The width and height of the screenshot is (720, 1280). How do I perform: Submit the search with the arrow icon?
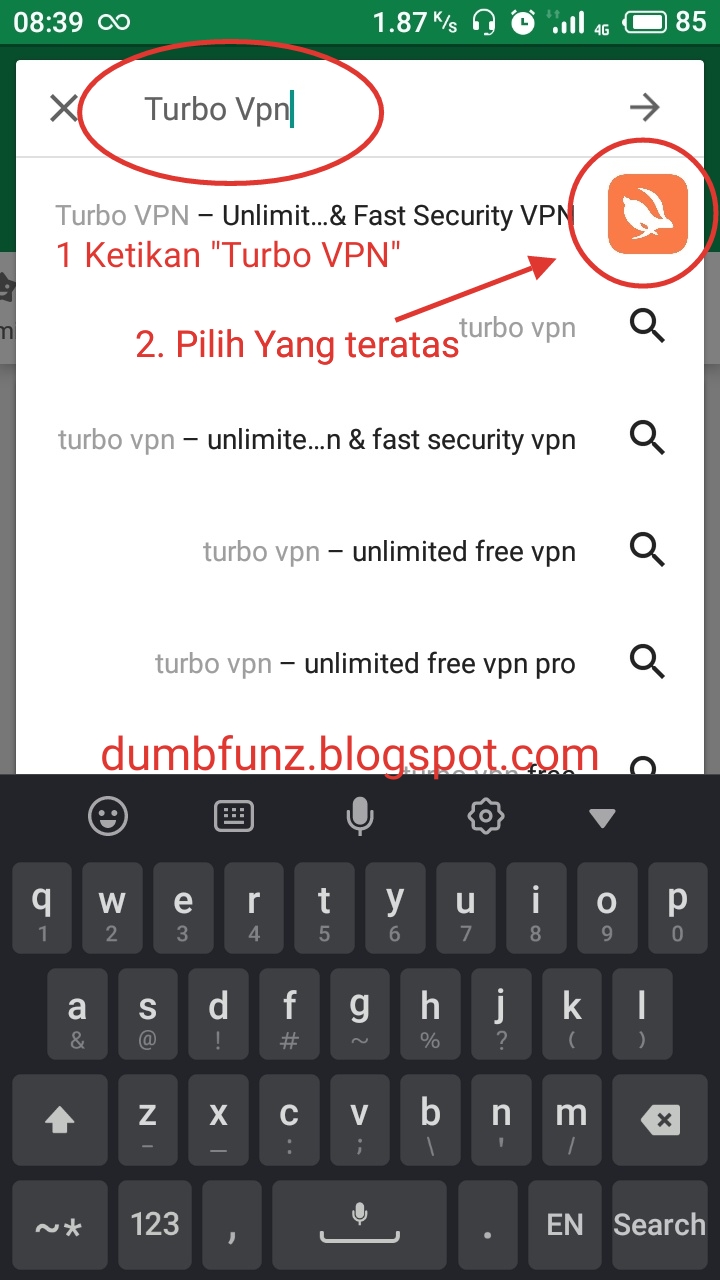pyautogui.click(x=645, y=107)
